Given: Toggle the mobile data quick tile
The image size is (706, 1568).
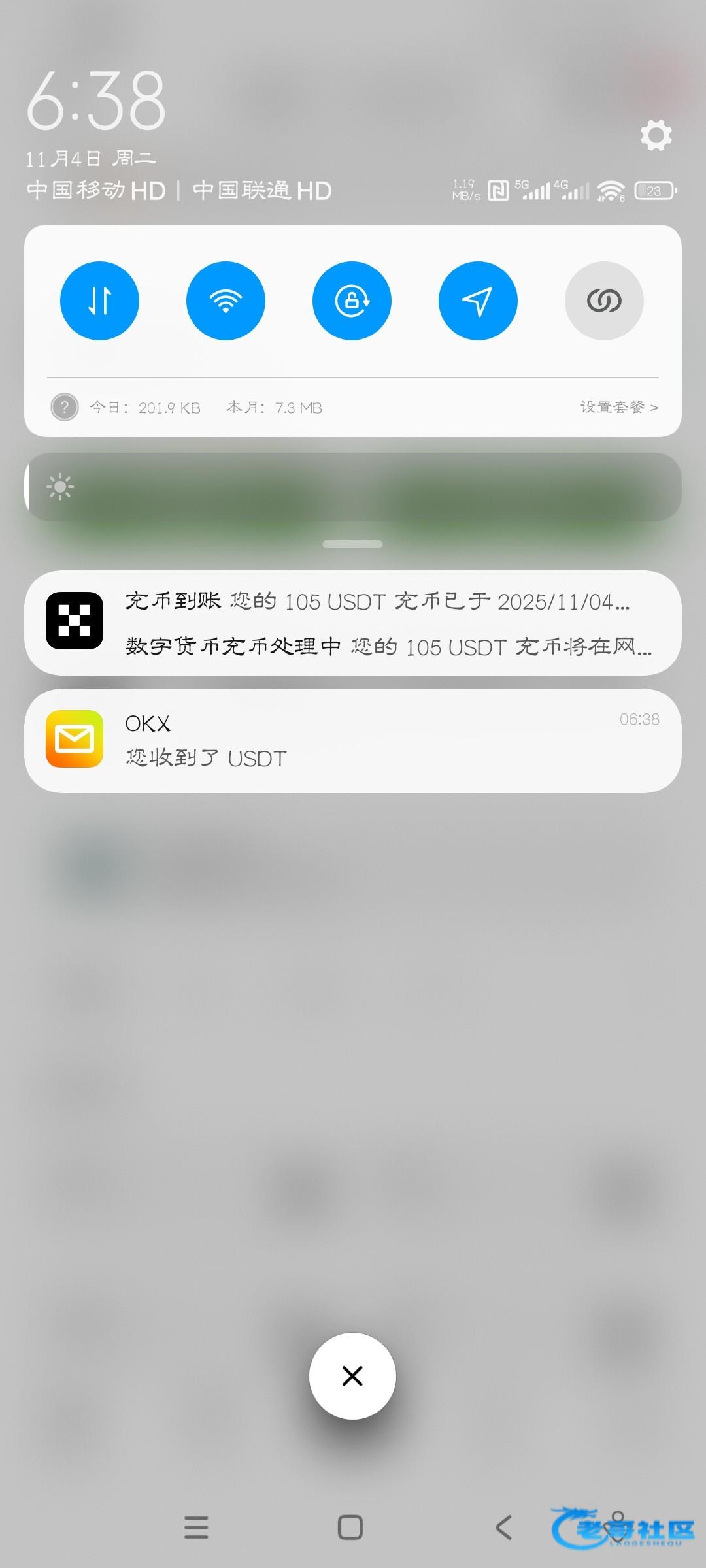Looking at the screenshot, I should click(99, 301).
